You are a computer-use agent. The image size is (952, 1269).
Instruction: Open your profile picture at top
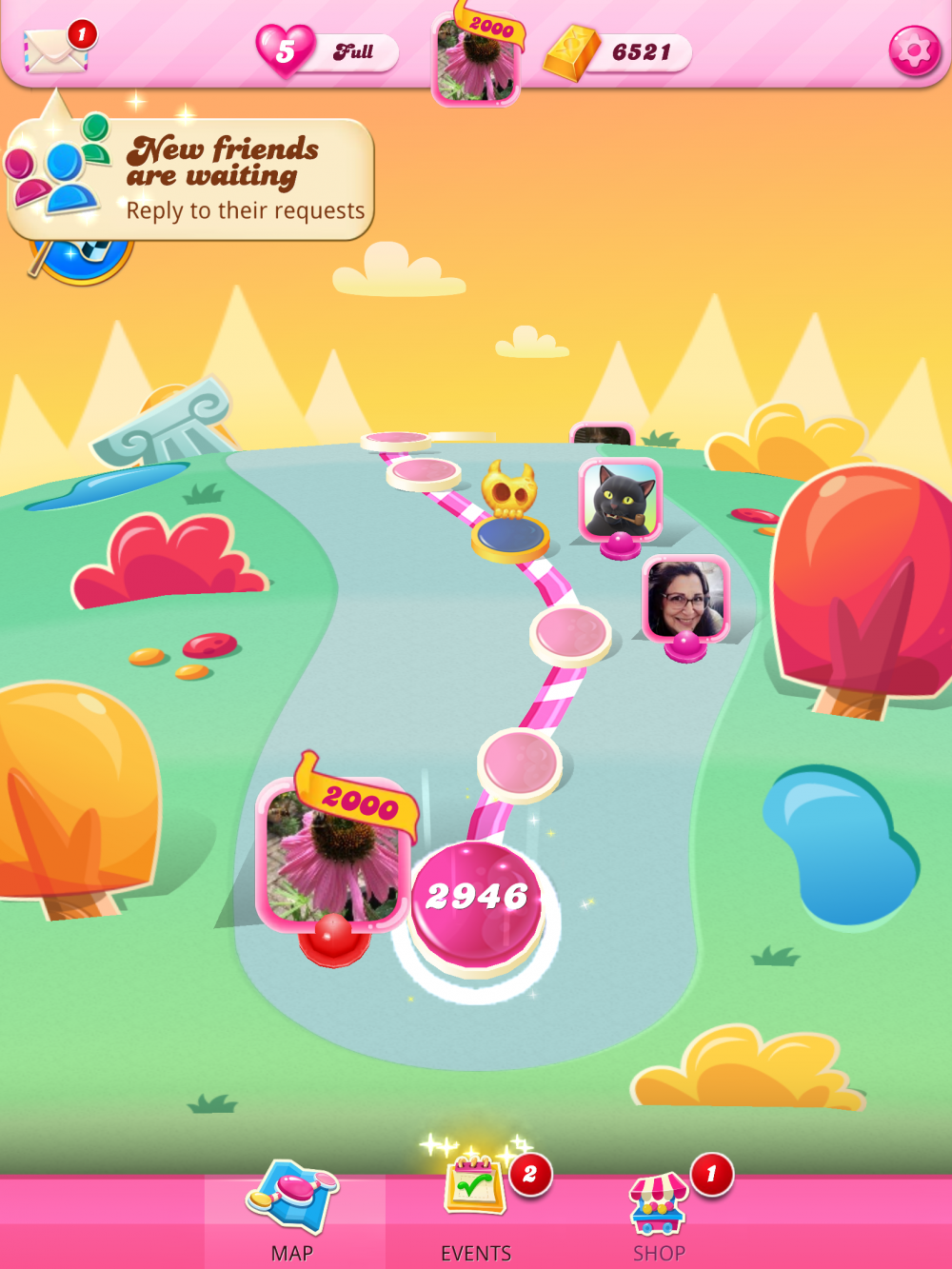click(476, 59)
